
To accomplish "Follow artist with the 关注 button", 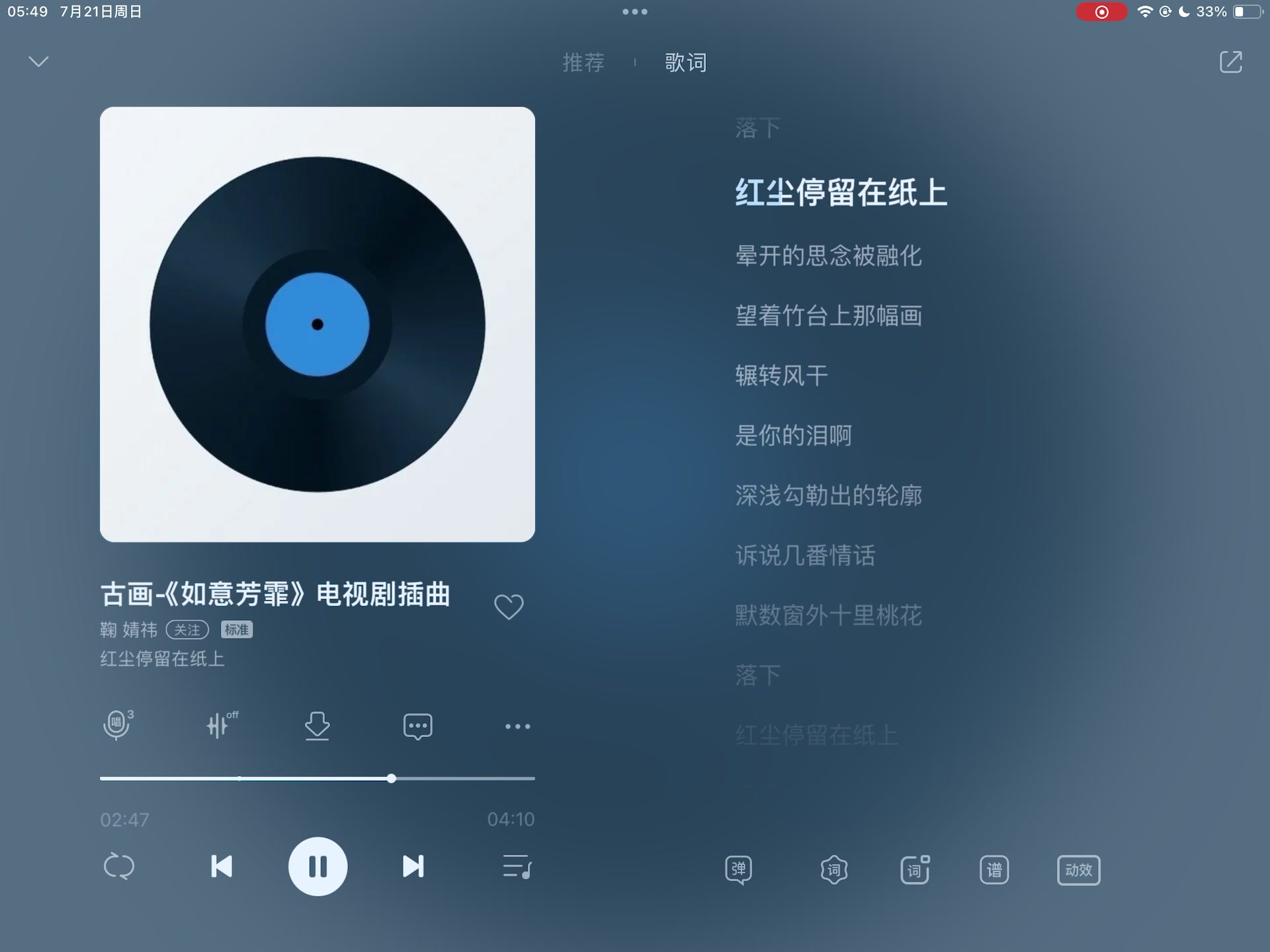I will point(187,630).
